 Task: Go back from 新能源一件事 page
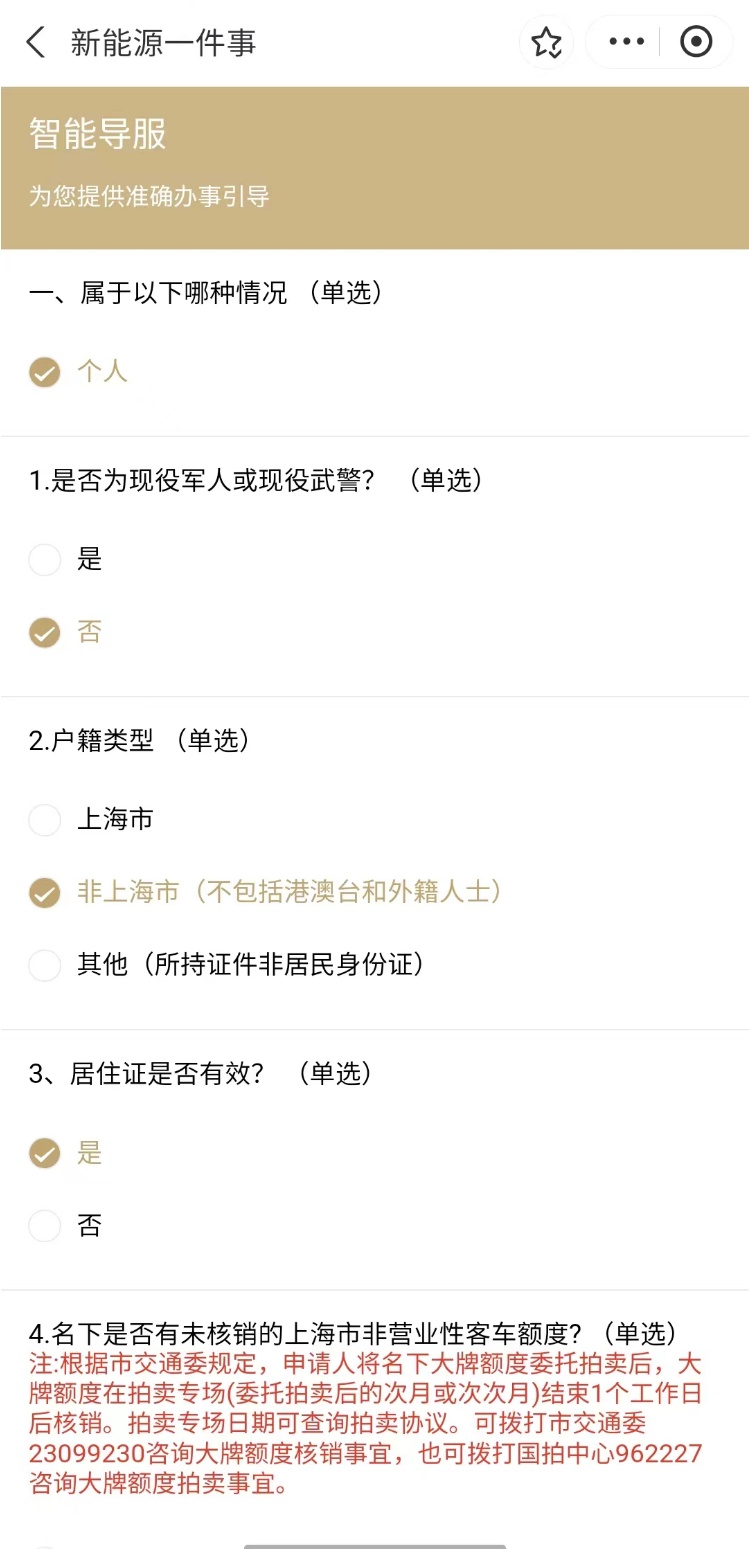[x=36, y=43]
